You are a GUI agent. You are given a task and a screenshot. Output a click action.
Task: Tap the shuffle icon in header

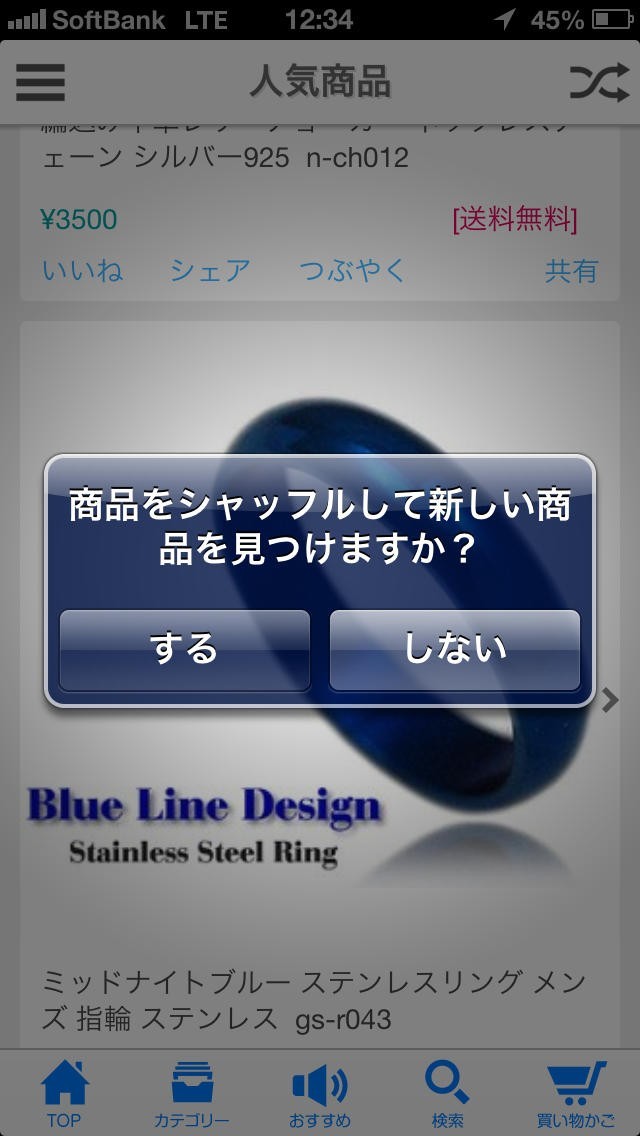599,82
